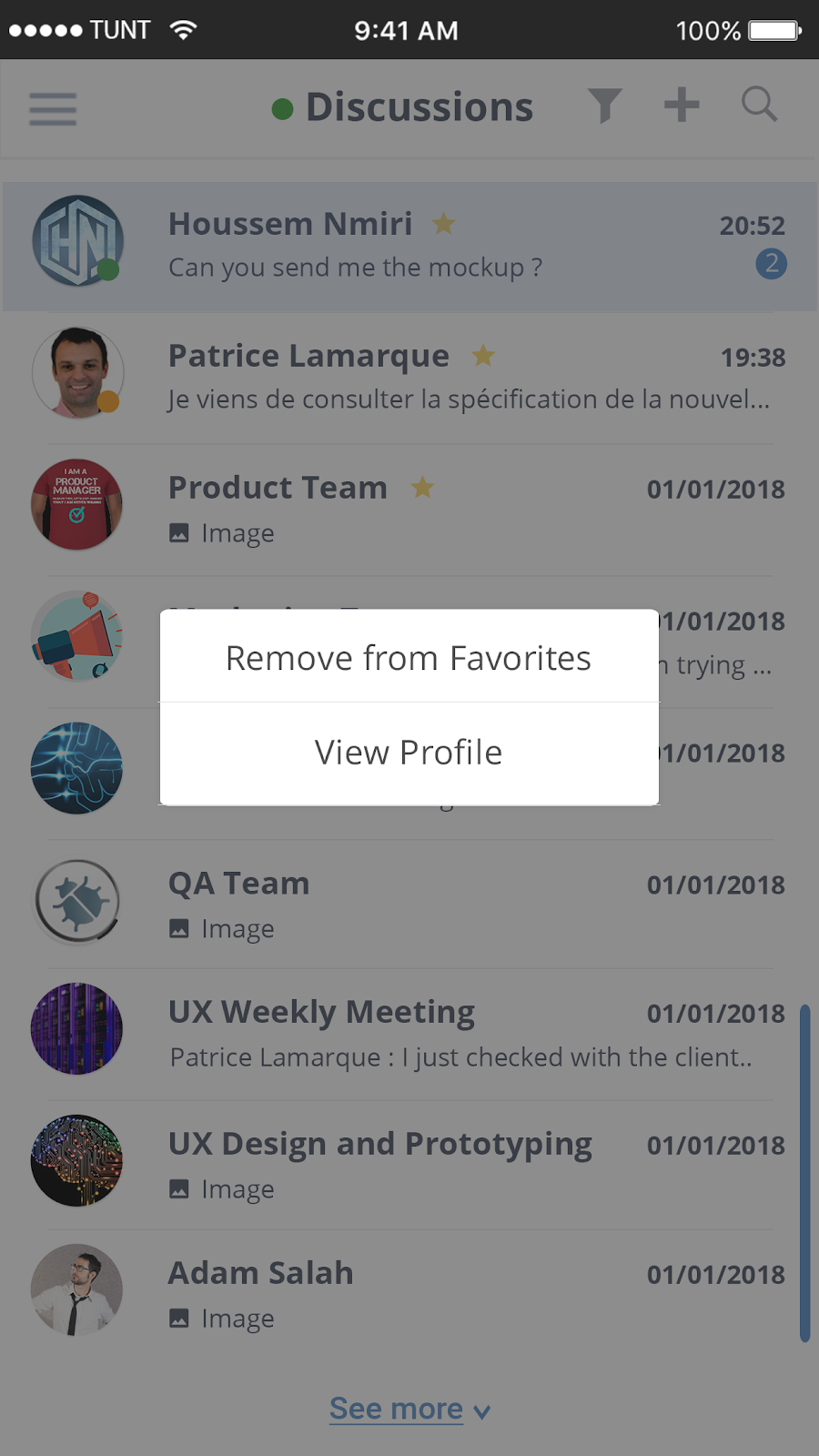Open the hamburger drawer menu
819x1456 pixels.
coord(53,109)
